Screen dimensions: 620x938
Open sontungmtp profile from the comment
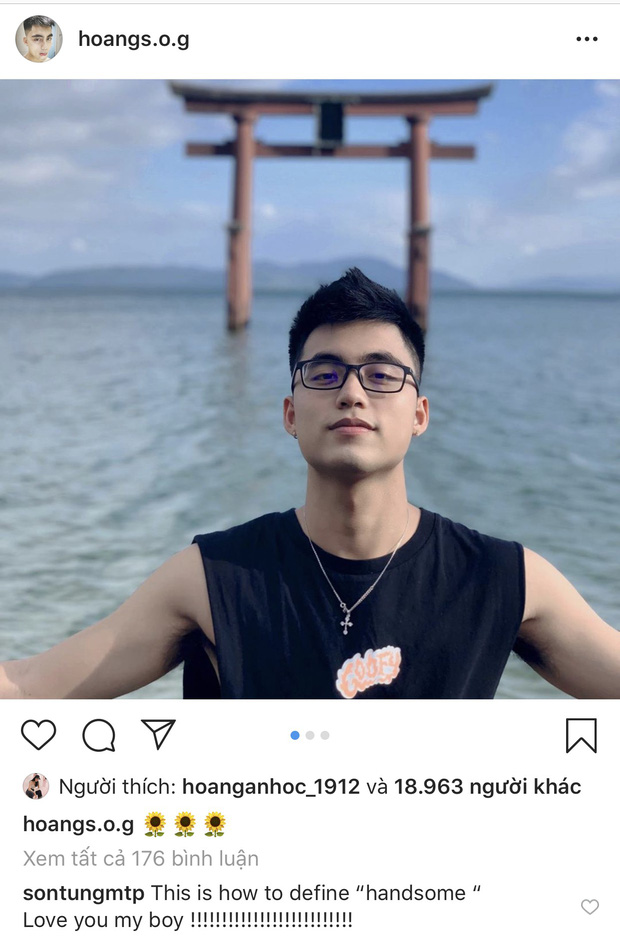(83, 892)
